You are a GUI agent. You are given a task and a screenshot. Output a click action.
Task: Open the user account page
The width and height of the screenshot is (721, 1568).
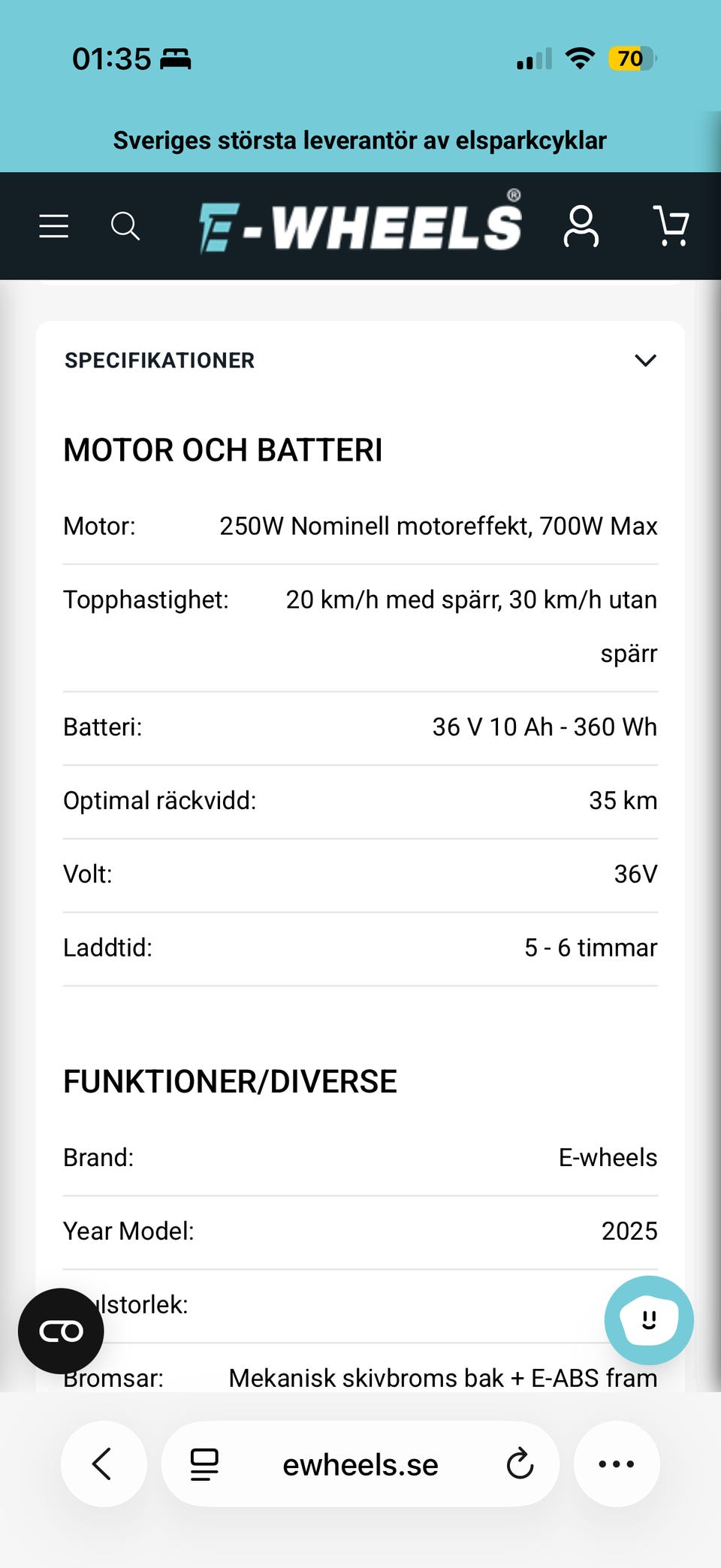[x=581, y=226]
